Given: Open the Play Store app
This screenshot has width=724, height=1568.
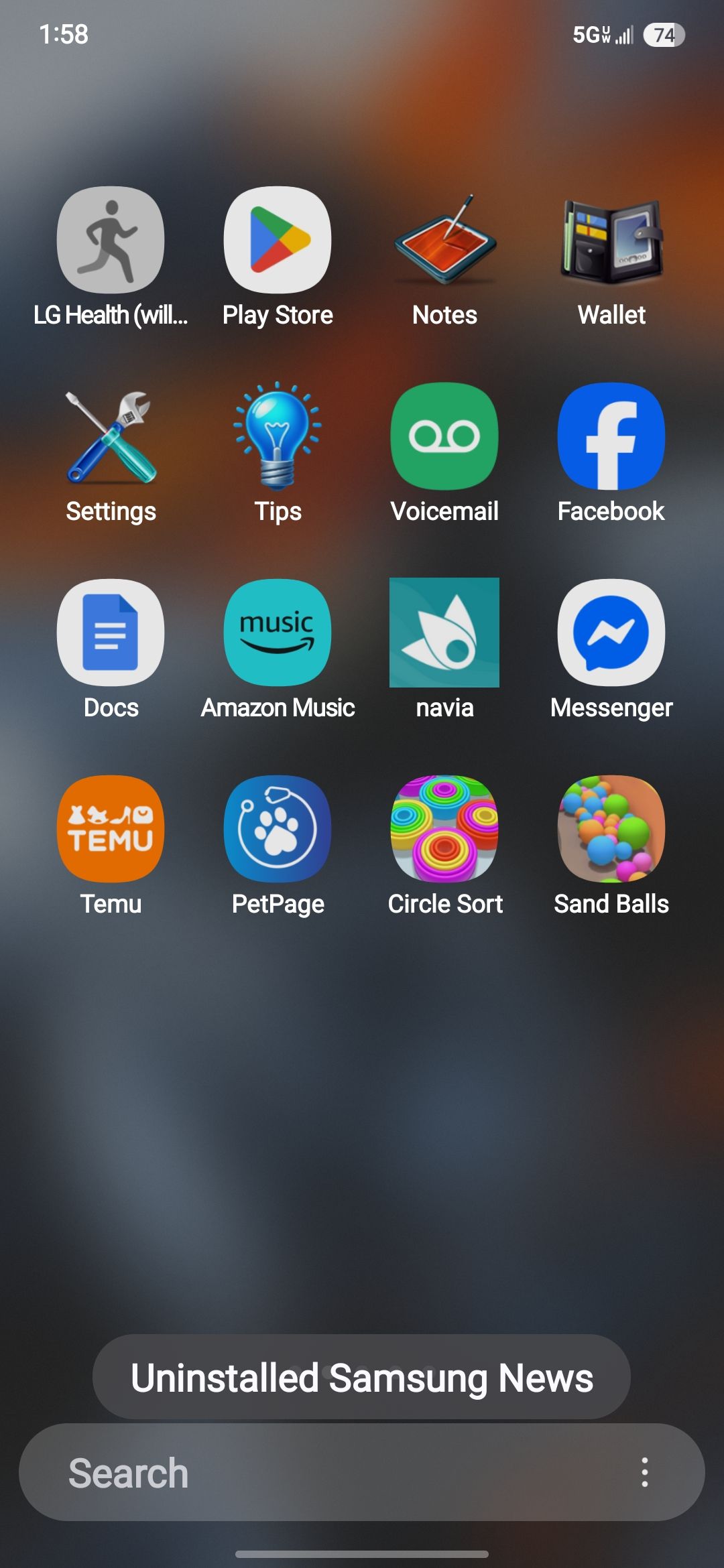Looking at the screenshot, I should coord(278,241).
